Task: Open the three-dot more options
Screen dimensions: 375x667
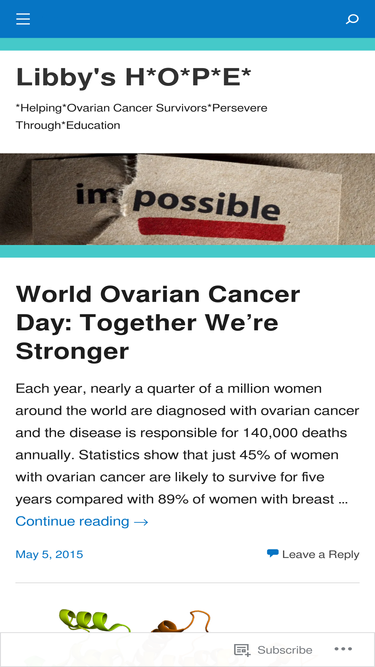Action: pyautogui.click(x=343, y=649)
